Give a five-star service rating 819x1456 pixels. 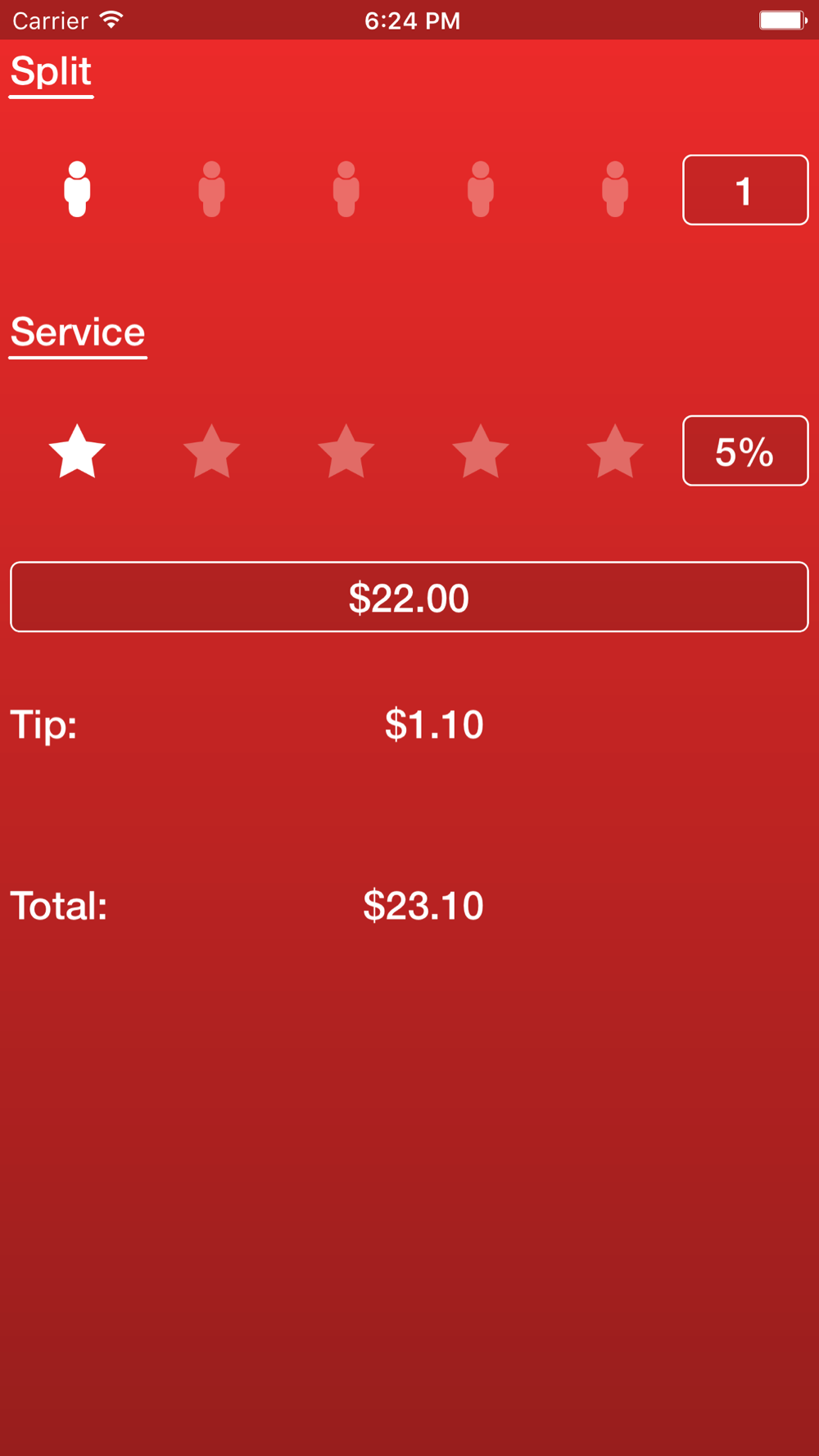(x=615, y=450)
